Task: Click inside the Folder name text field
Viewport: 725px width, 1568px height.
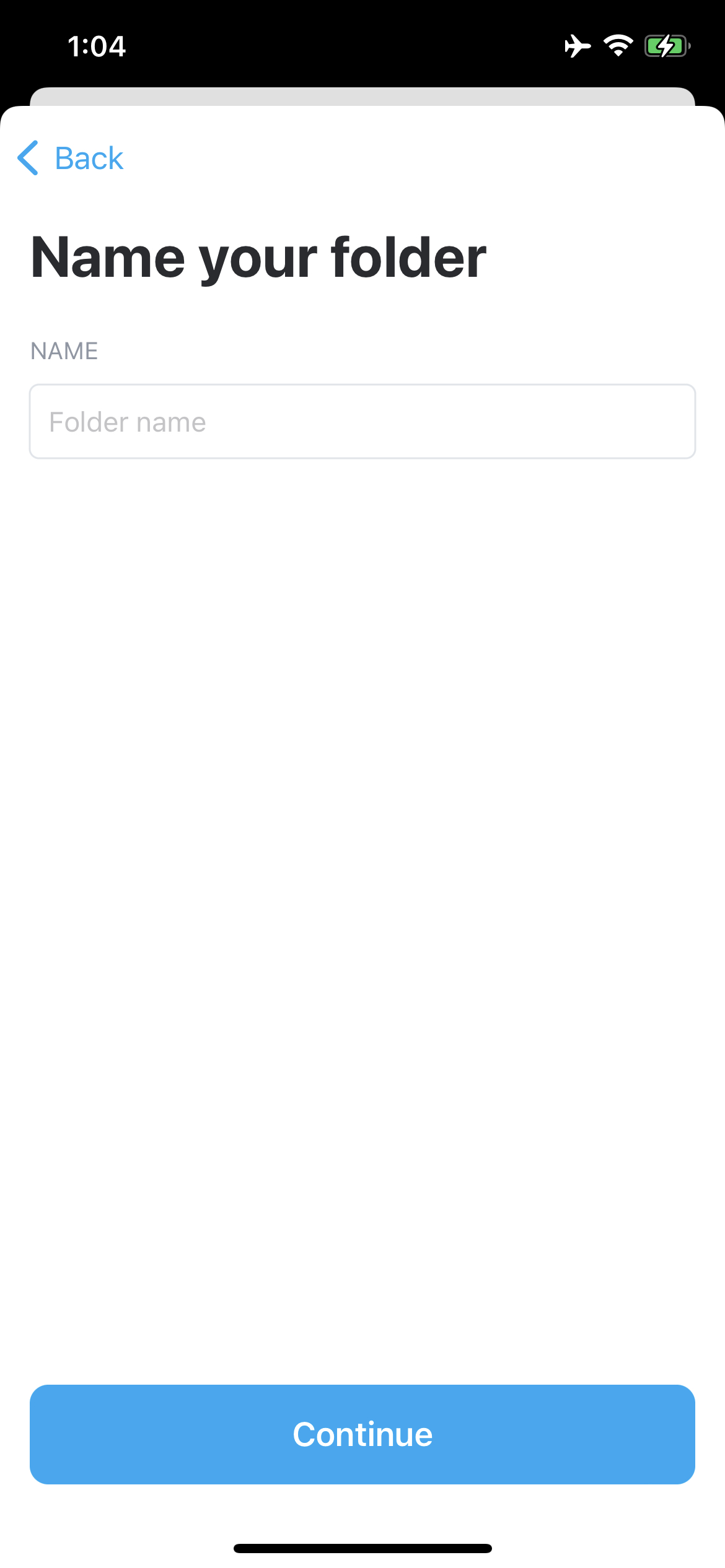Action: pos(362,421)
